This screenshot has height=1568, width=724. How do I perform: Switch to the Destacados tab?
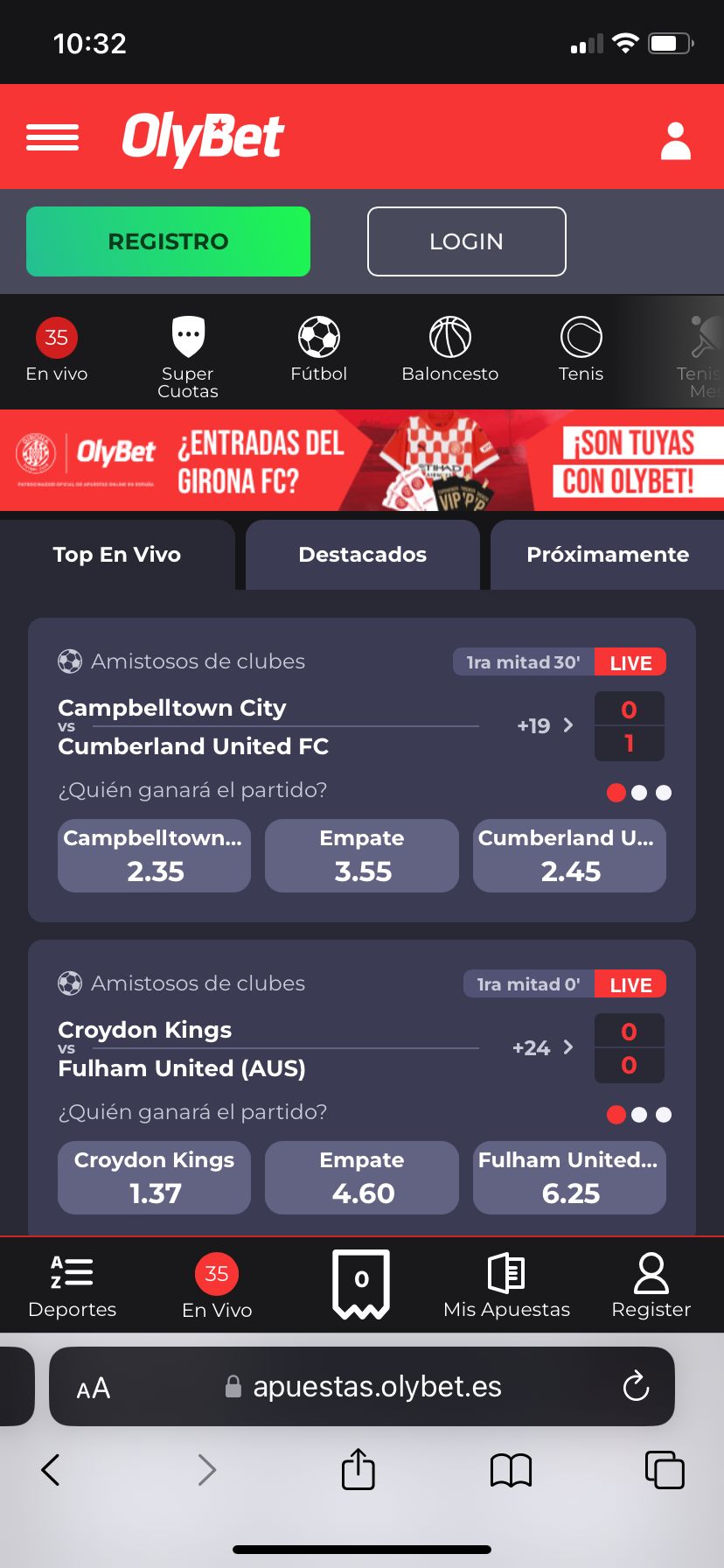tap(362, 555)
